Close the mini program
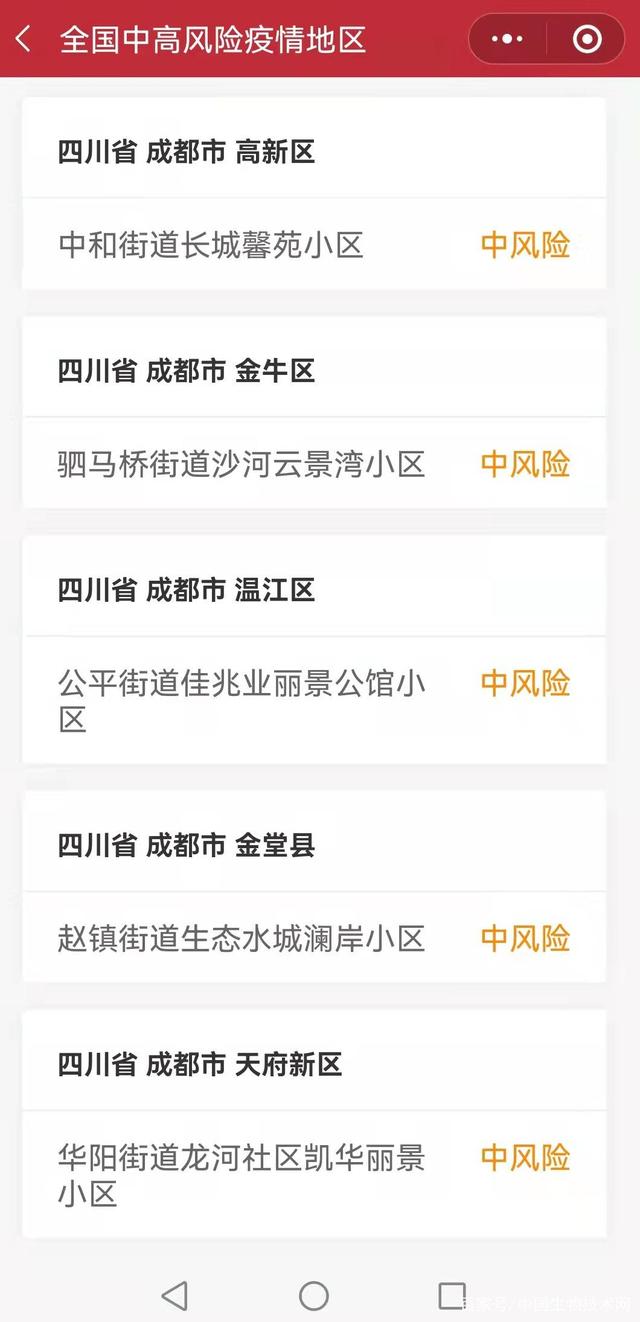 (587, 39)
